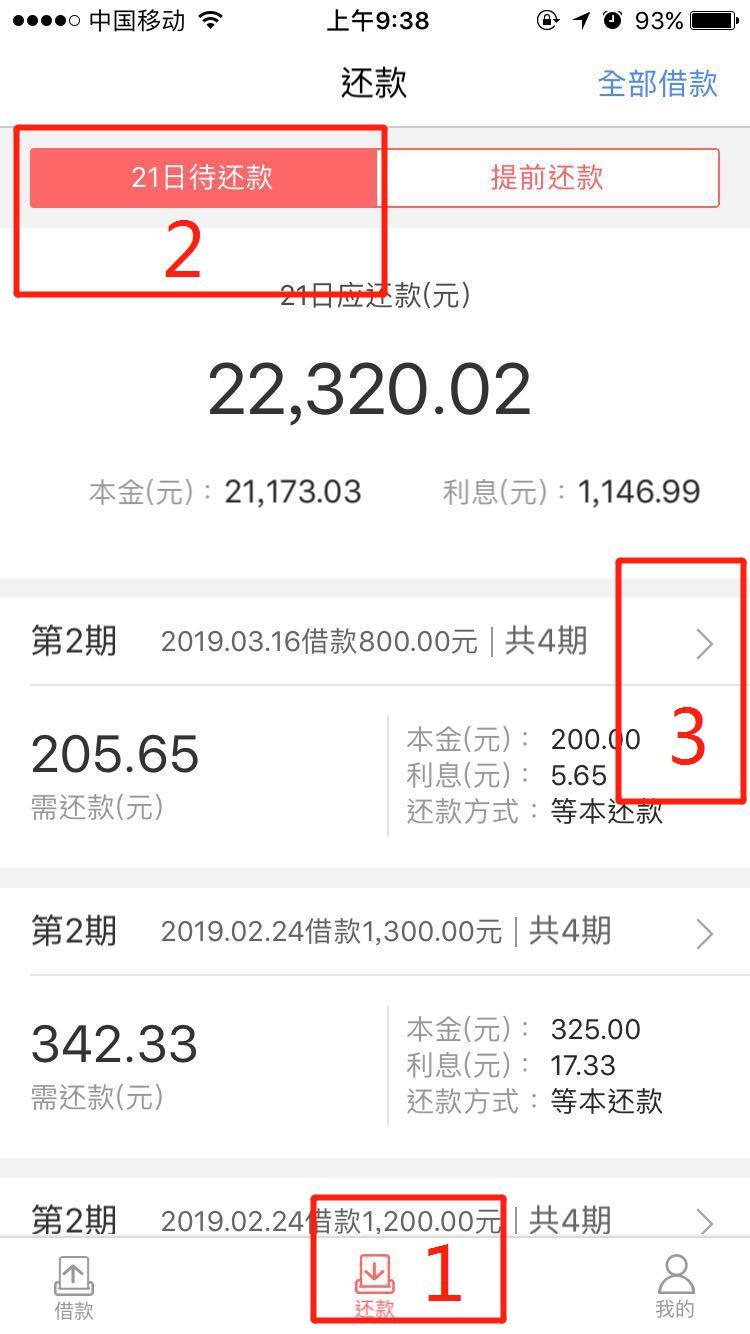Viewport: 750px width, 1334px height.
Task: Open 全部借款 link at top right
Action: [x=657, y=83]
